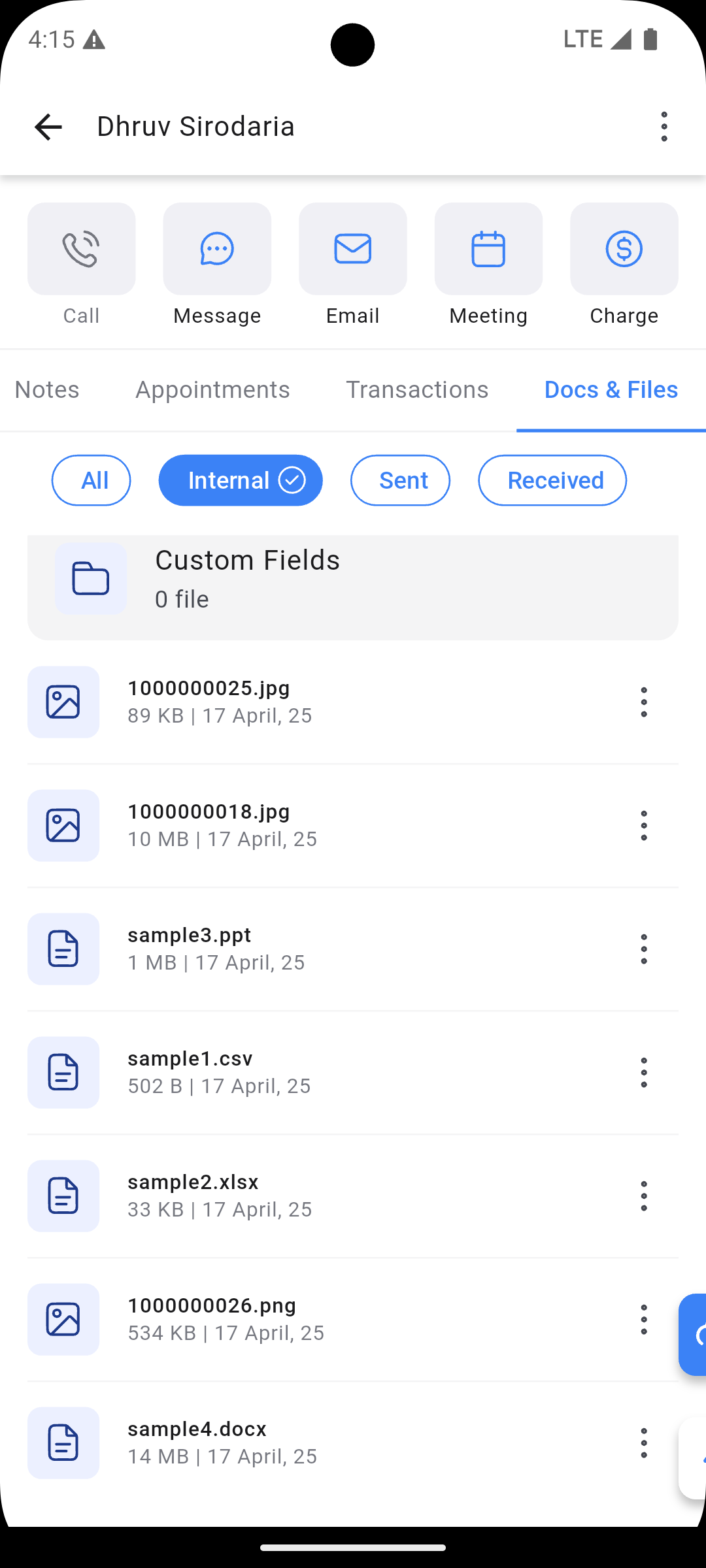The height and width of the screenshot is (1568, 706).
Task: Compose an email to the contact
Action: click(x=353, y=249)
